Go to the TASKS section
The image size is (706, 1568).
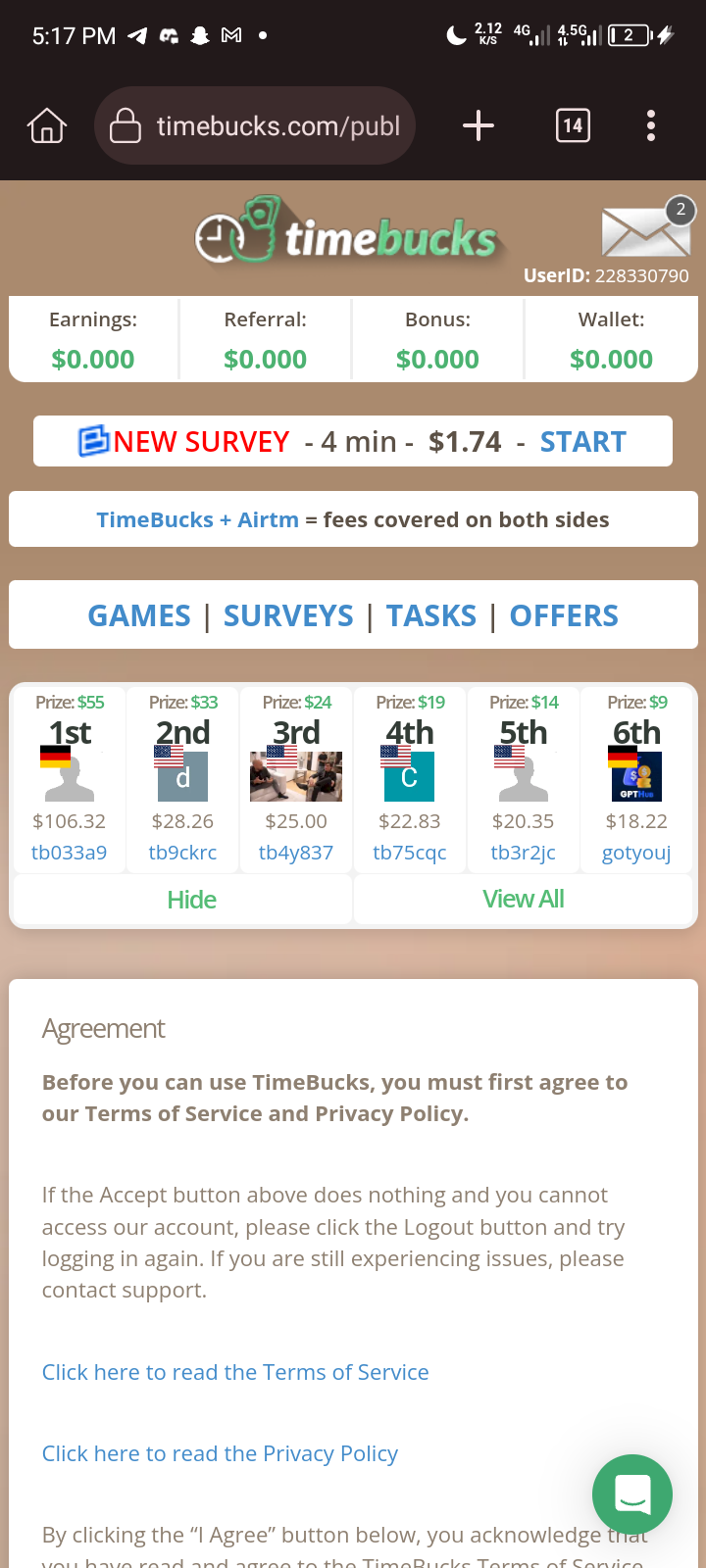point(430,615)
